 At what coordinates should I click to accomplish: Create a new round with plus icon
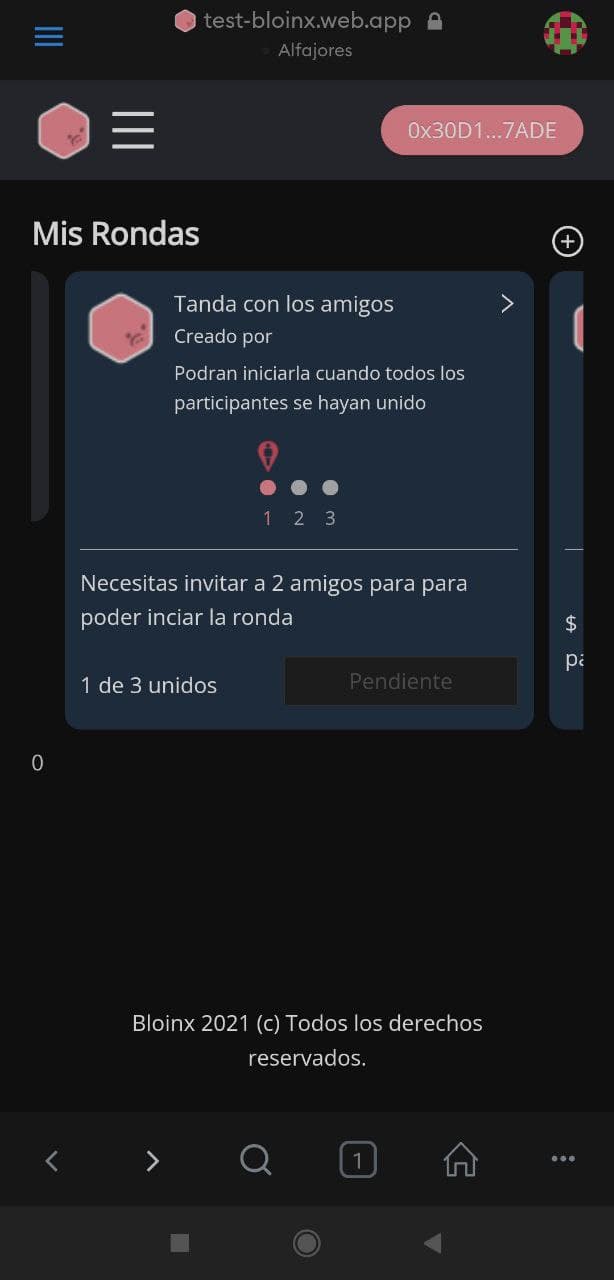567,241
